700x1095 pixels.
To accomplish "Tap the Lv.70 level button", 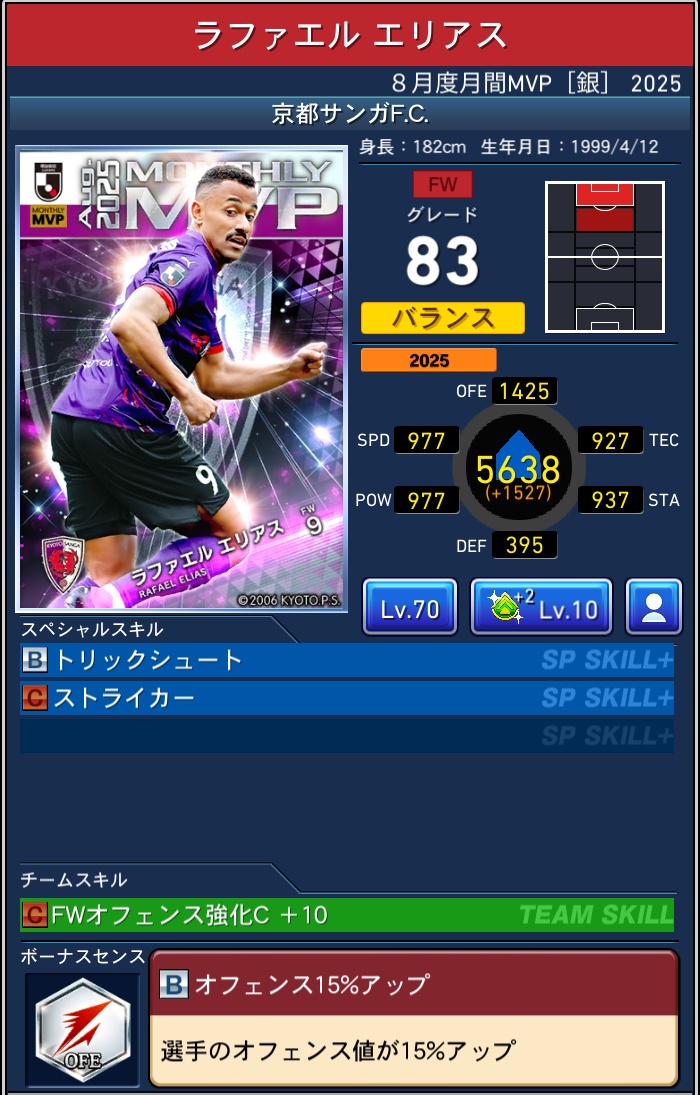I will (410, 607).
